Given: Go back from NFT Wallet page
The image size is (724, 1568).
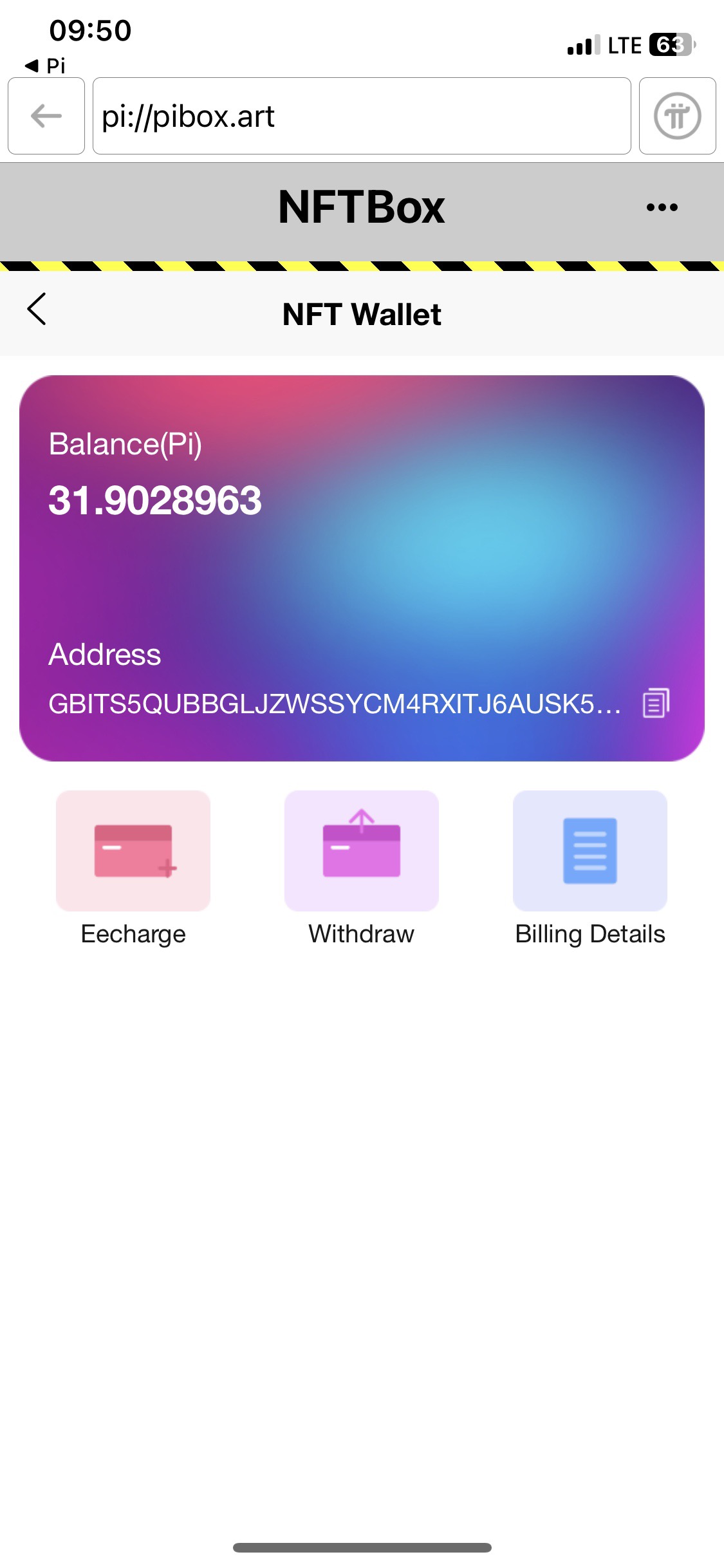Looking at the screenshot, I should point(37,310).
